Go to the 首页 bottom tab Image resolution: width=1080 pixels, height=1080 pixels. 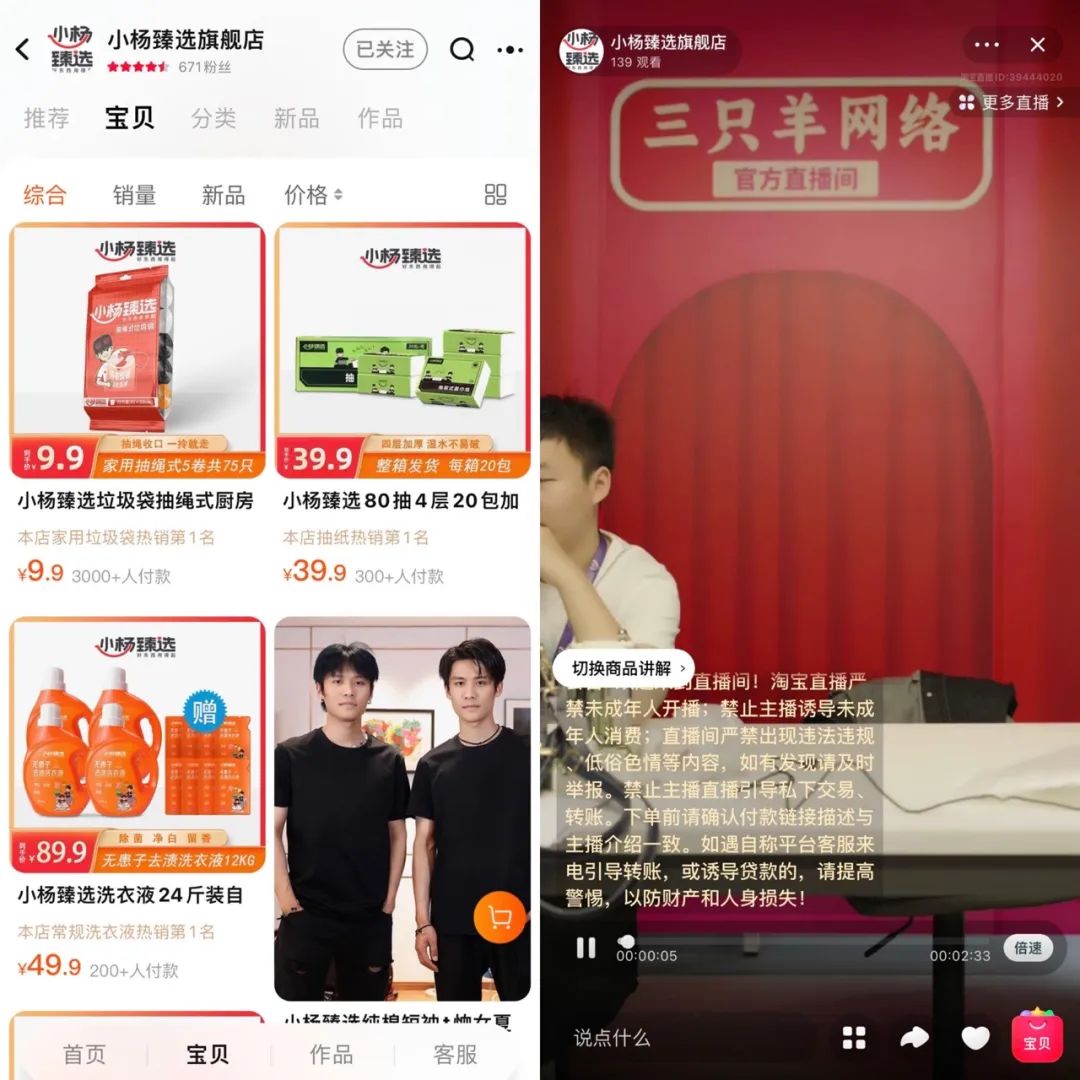tap(84, 1054)
